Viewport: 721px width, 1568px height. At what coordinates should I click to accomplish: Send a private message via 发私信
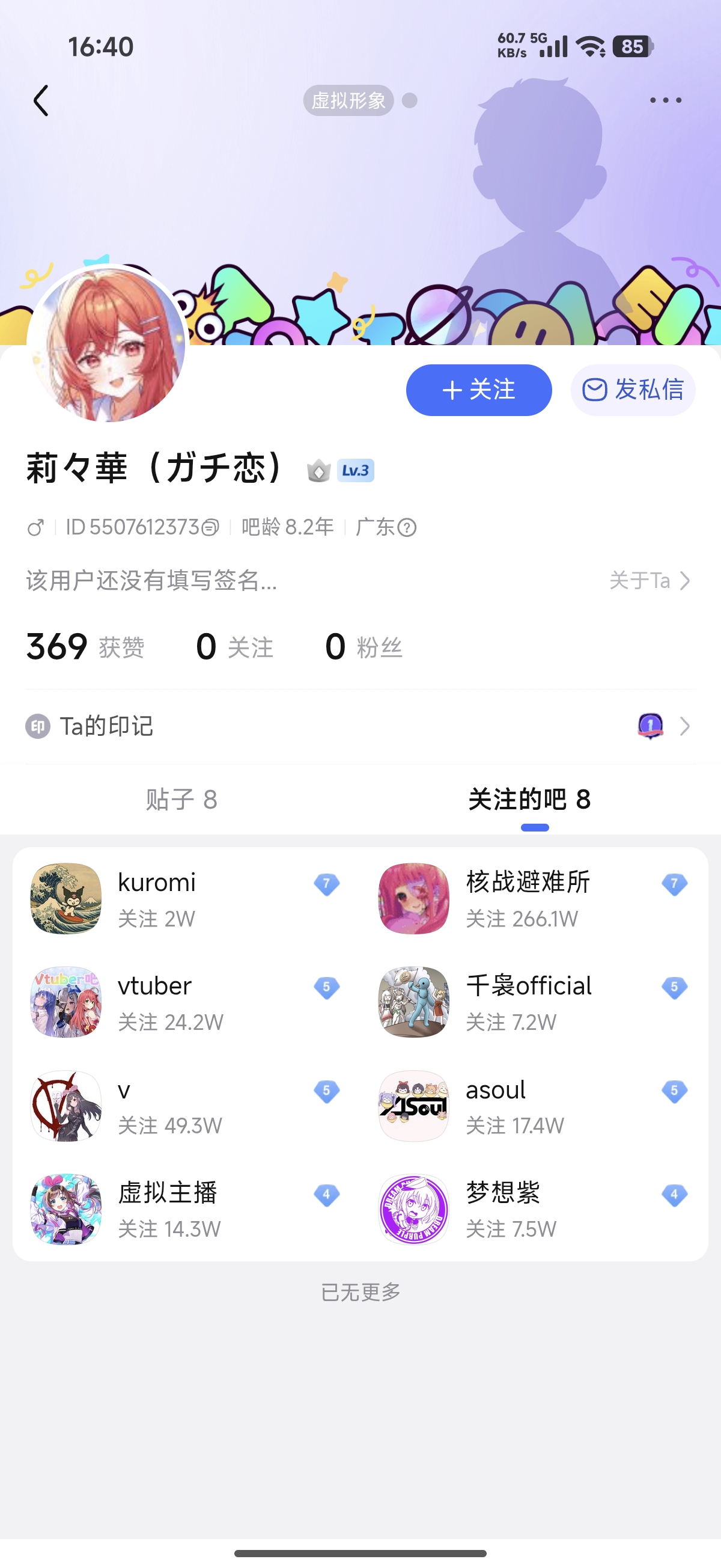point(633,390)
